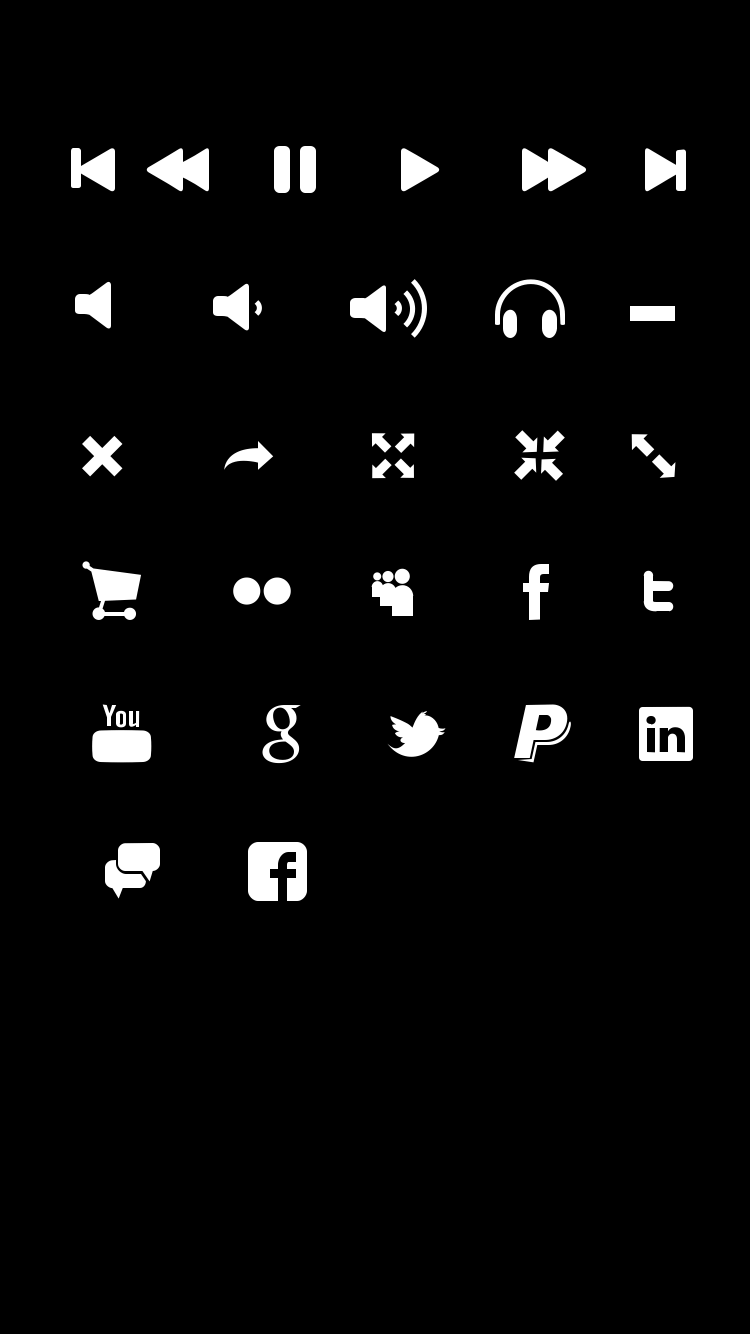
Task: Tap the pause icon
Action: pos(295,169)
